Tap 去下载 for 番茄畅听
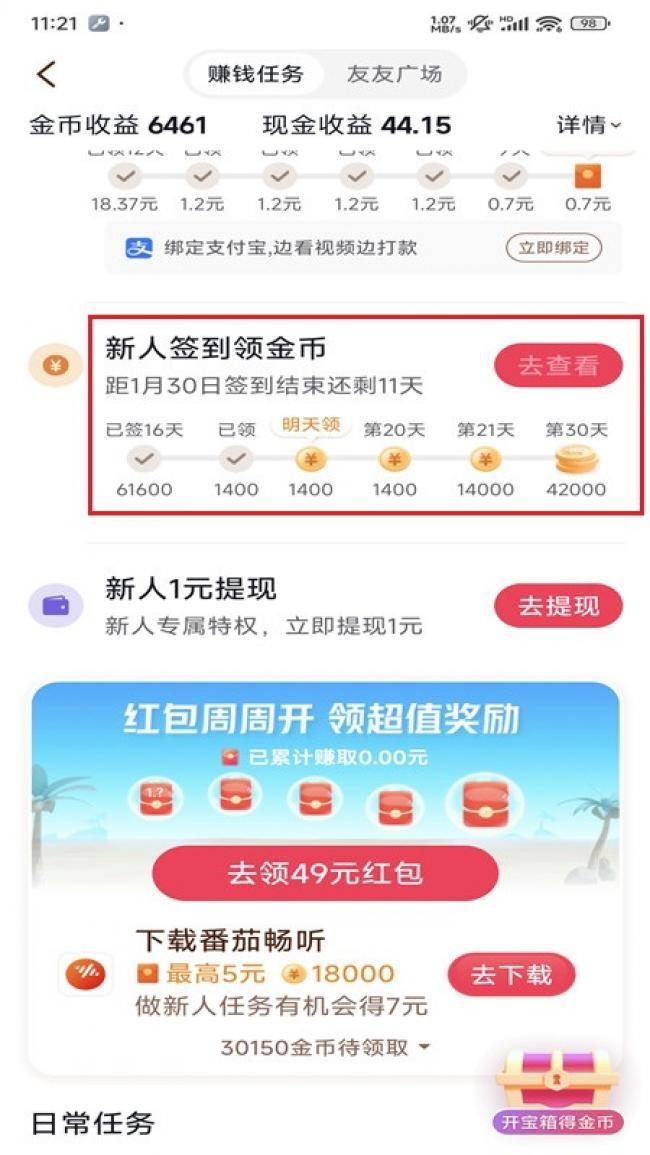This screenshot has width=650, height=1155. (511, 974)
